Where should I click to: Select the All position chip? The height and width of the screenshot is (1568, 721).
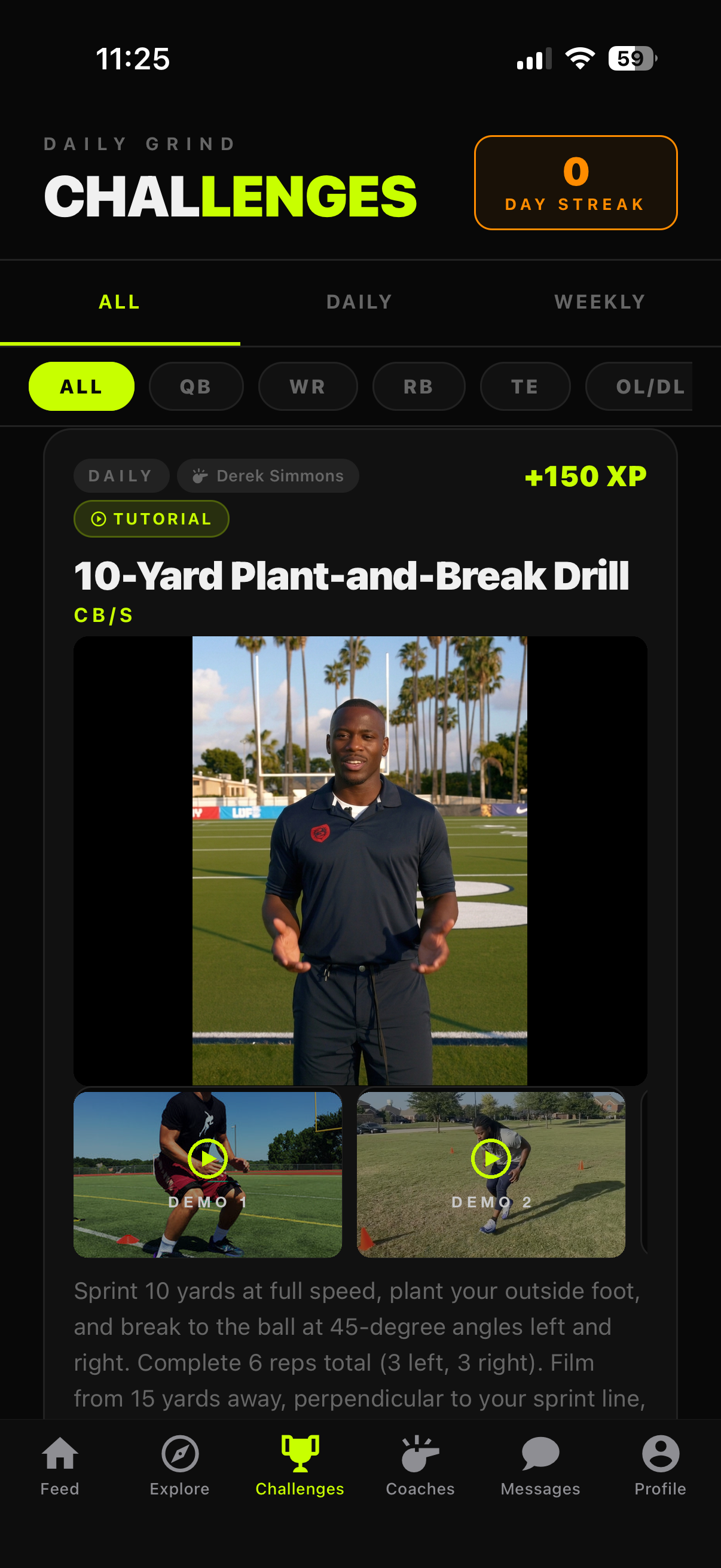click(81, 386)
